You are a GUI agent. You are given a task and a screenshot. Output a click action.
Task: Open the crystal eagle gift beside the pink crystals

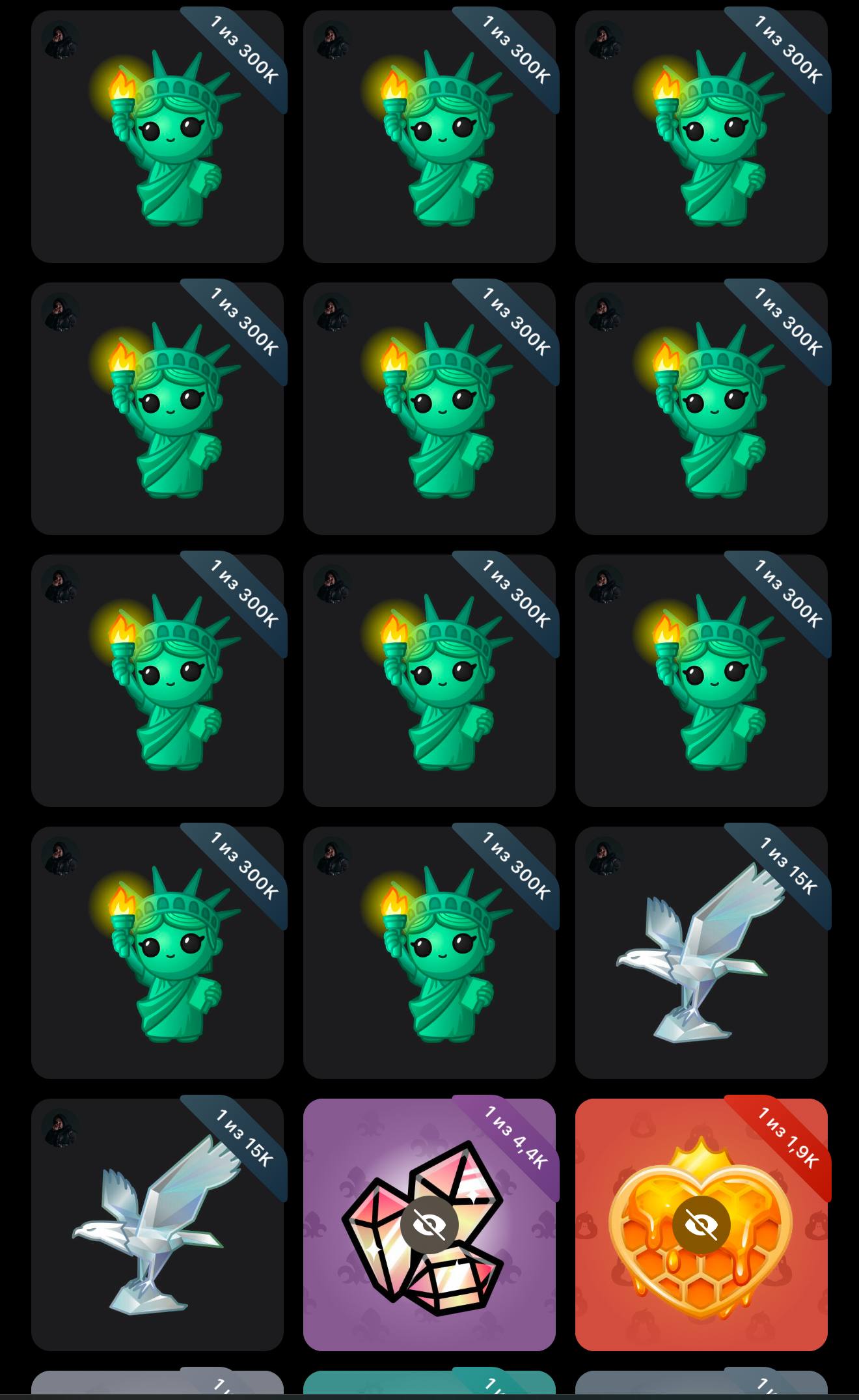pos(157,1224)
